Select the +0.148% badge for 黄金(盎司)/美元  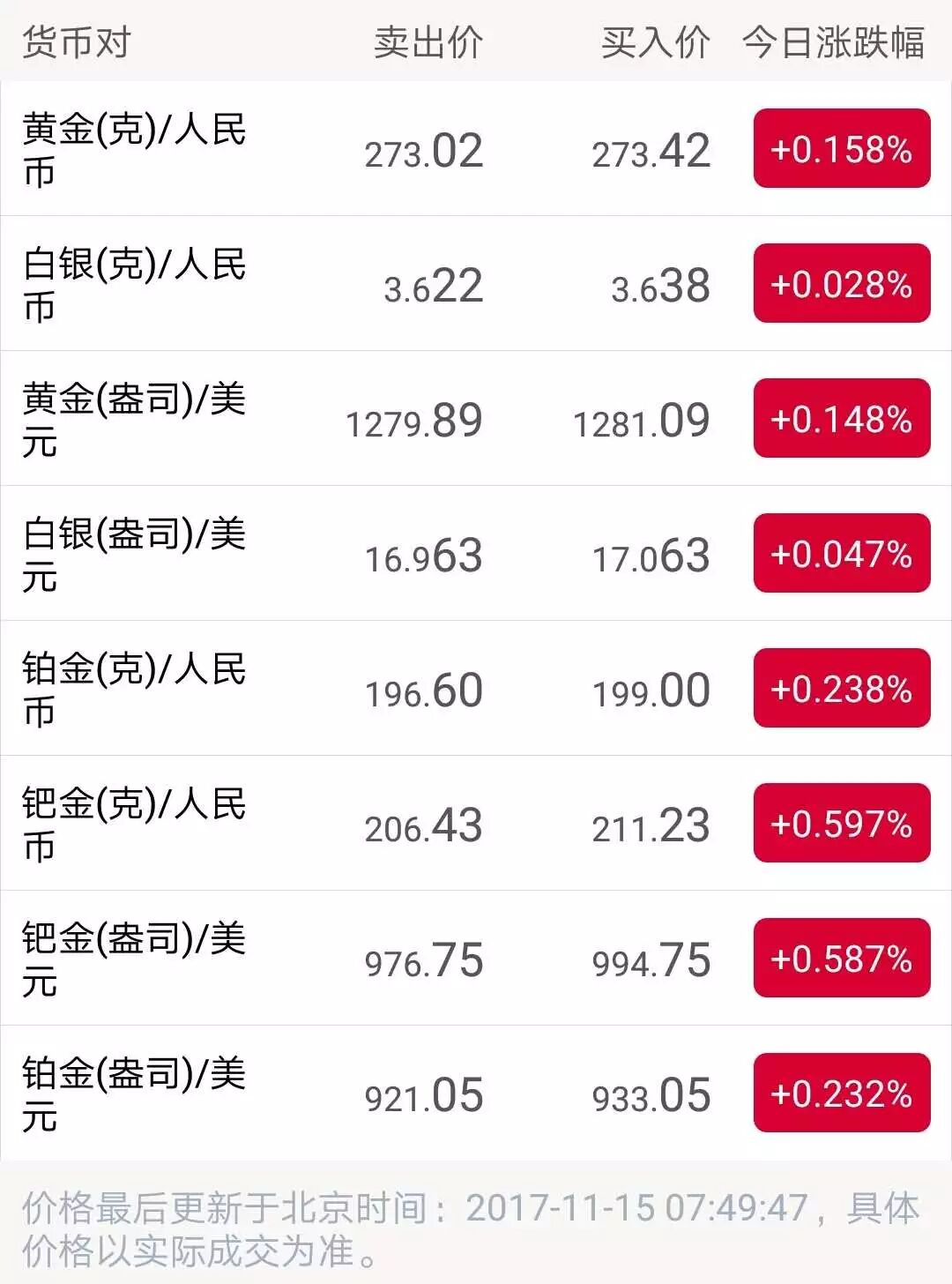click(840, 418)
